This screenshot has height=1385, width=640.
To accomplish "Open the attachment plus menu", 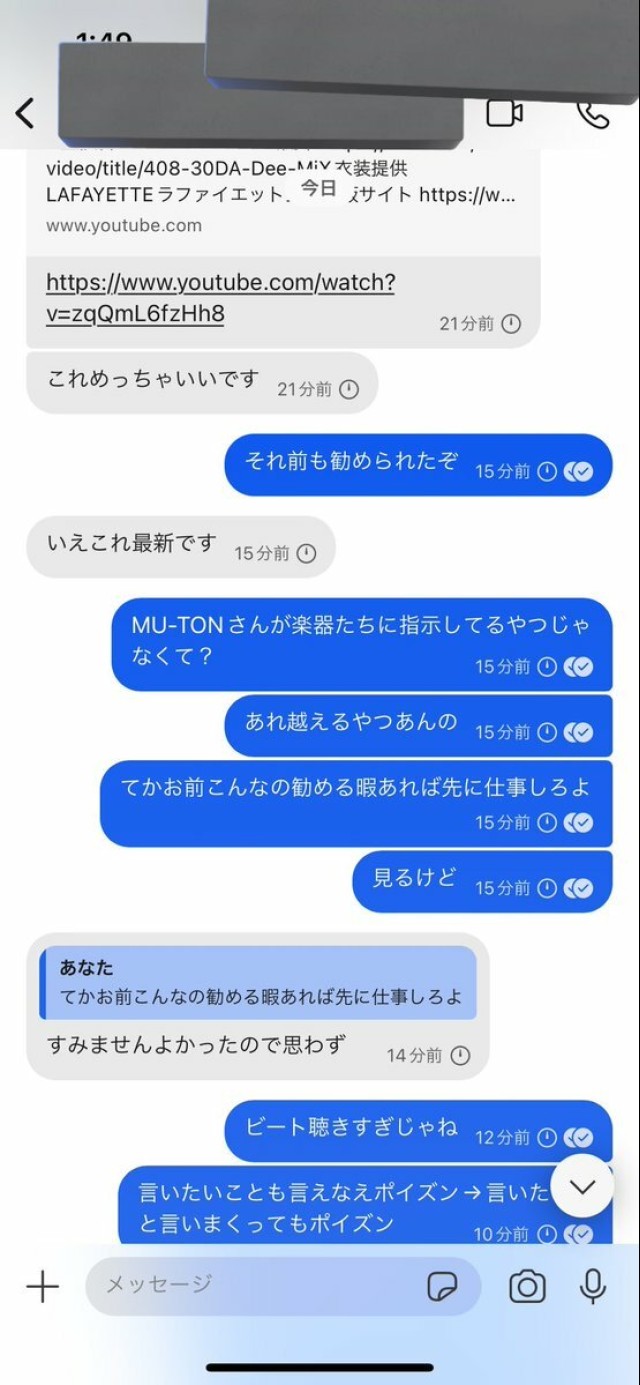I will (42, 1286).
